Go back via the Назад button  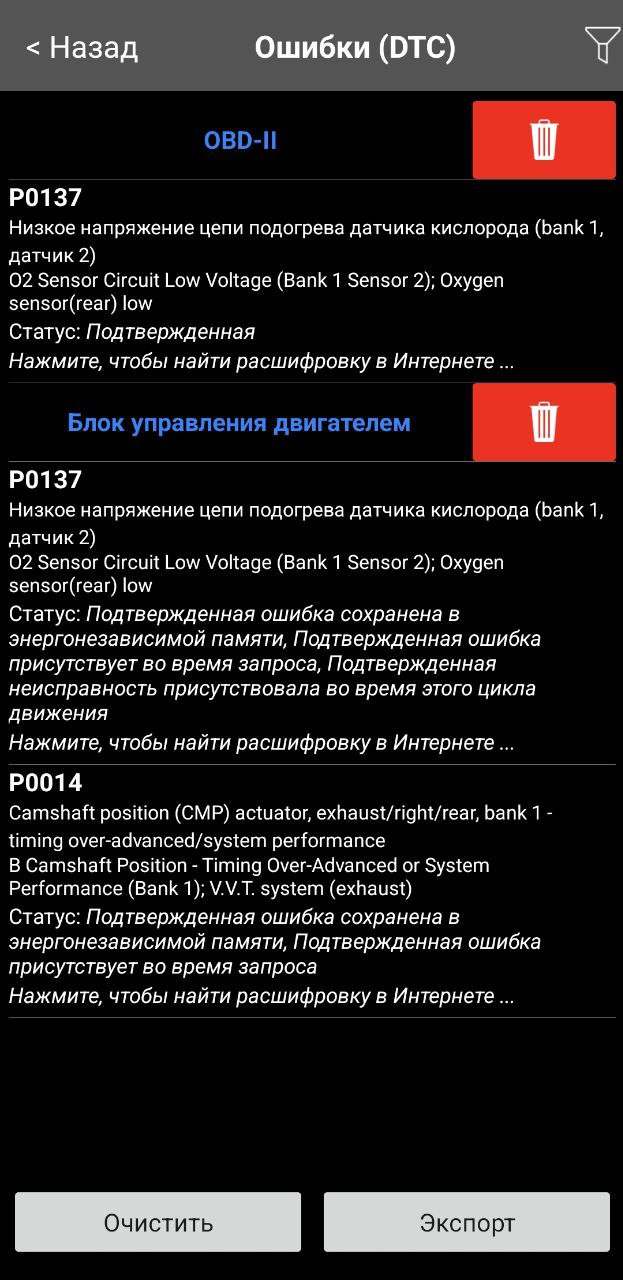[x=82, y=47]
